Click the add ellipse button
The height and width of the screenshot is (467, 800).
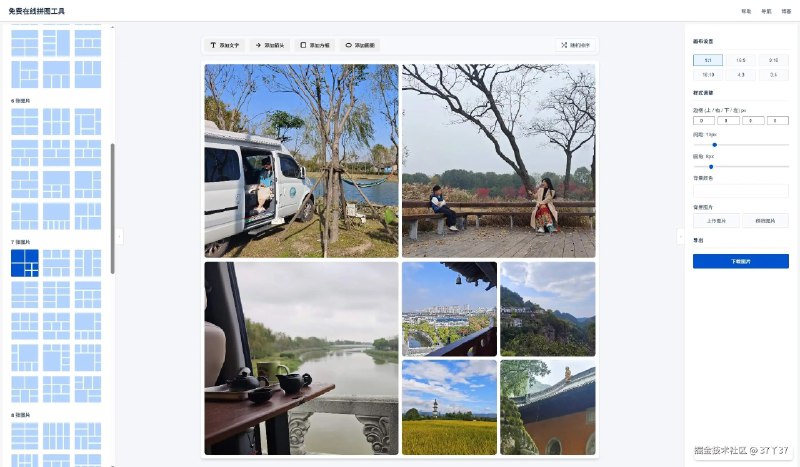point(360,45)
